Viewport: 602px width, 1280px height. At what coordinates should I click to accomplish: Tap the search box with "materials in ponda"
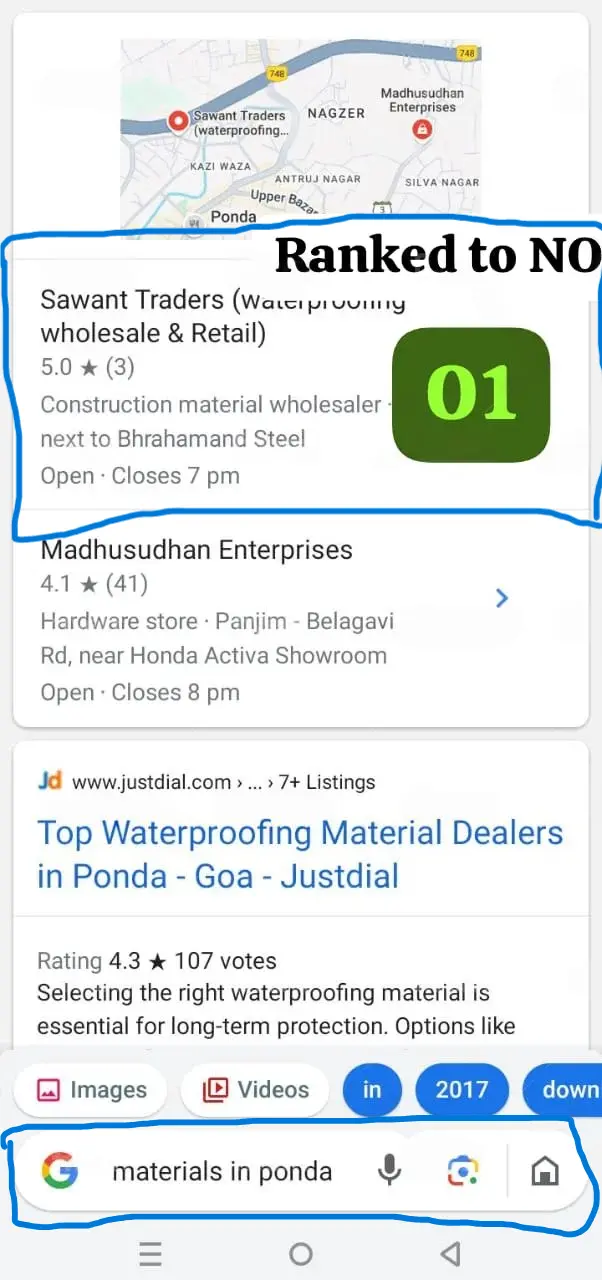[x=222, y=1172]
